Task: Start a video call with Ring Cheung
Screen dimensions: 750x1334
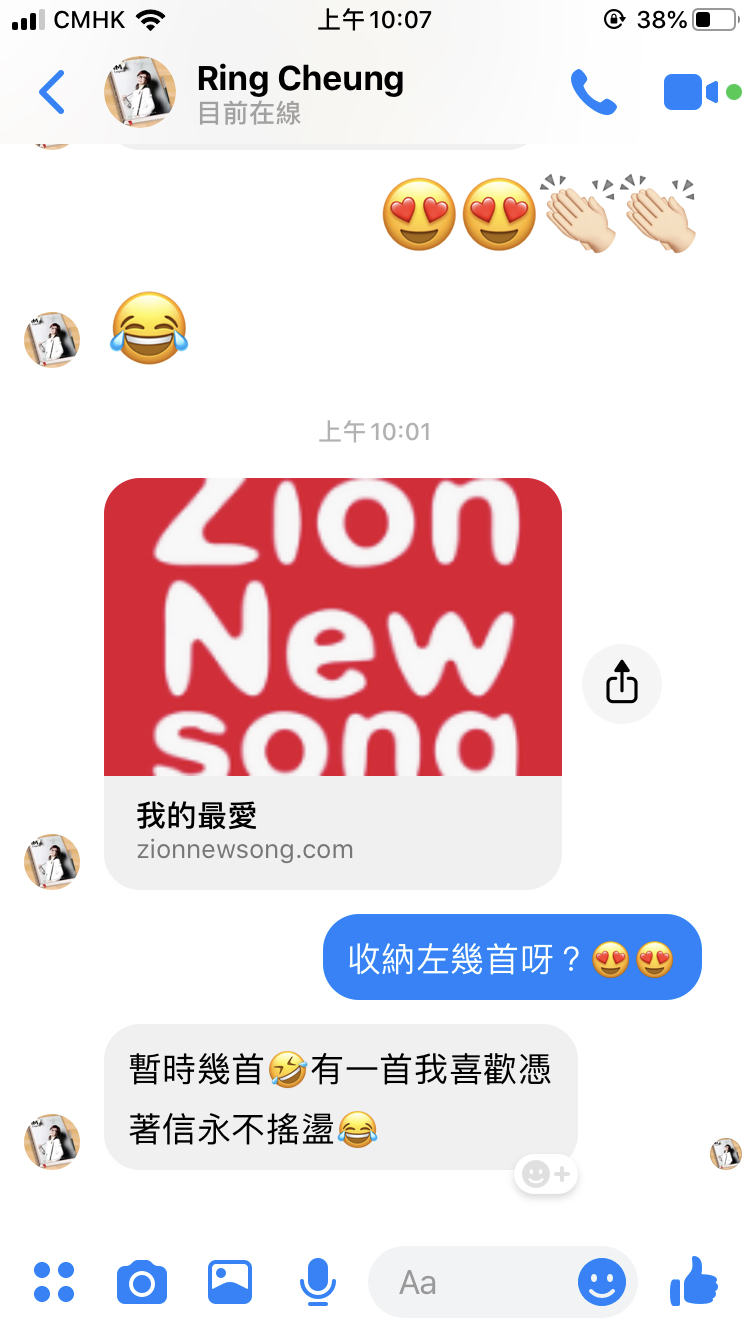Action: (691, 92)
